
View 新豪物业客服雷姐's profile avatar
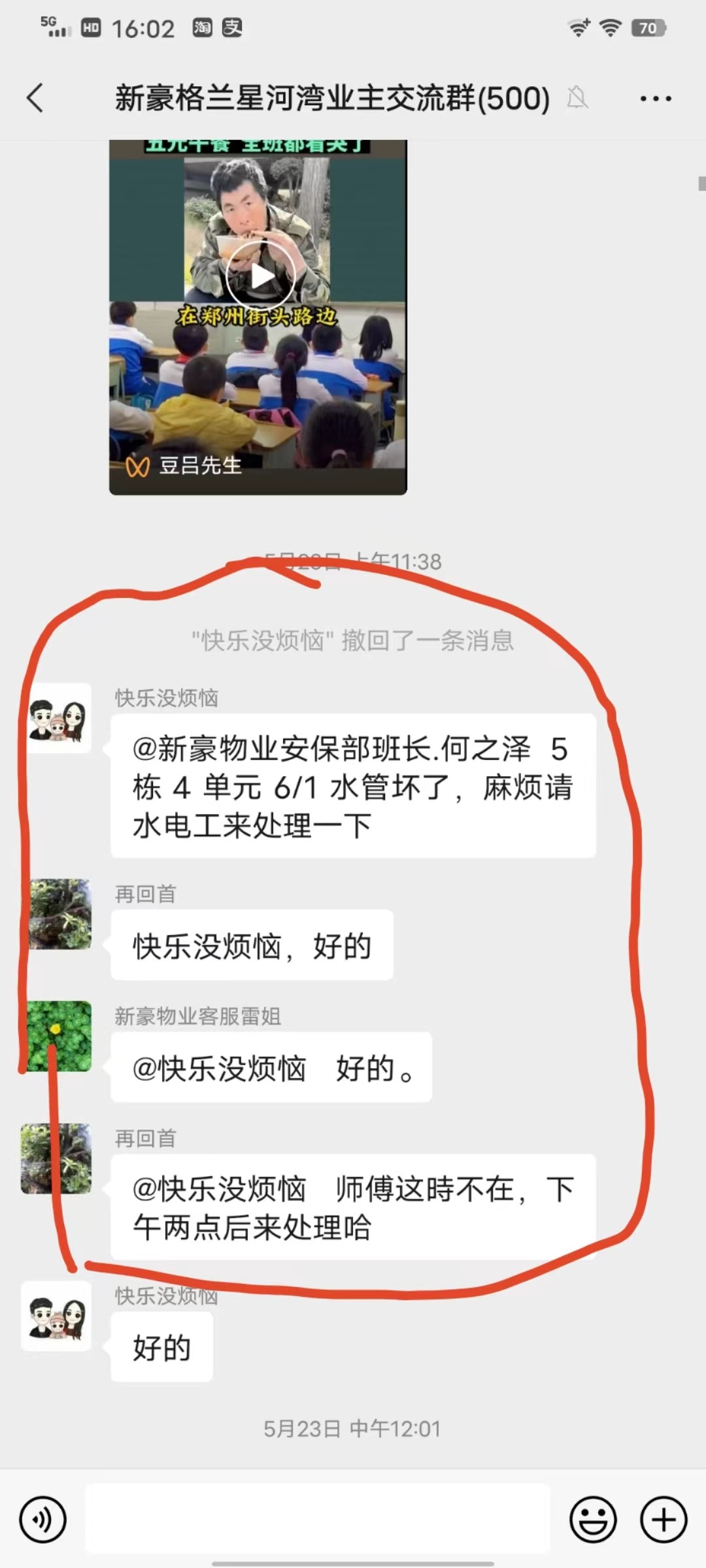tap(58, 1036)
